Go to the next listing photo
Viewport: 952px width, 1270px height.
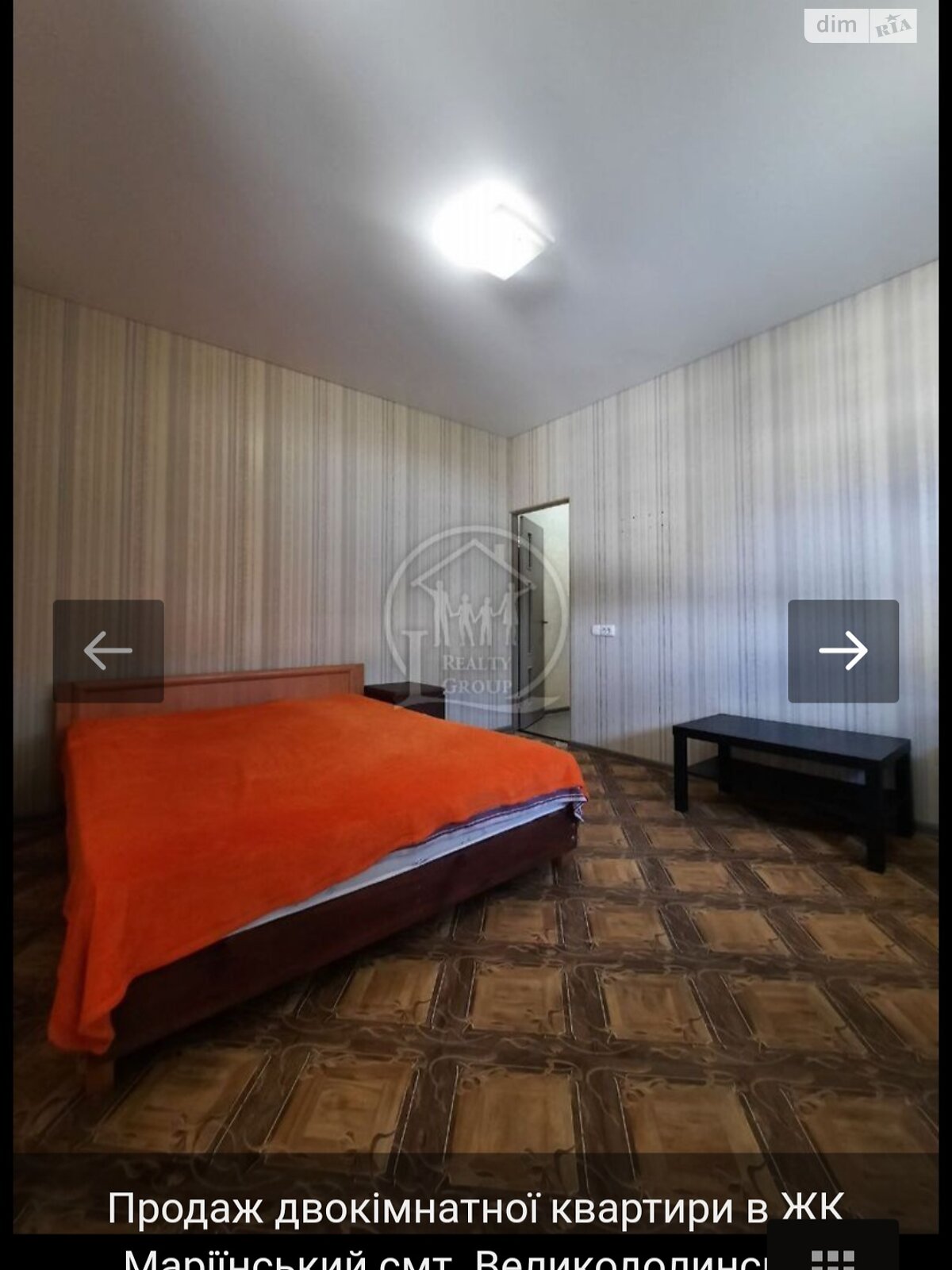pos(843,651)
